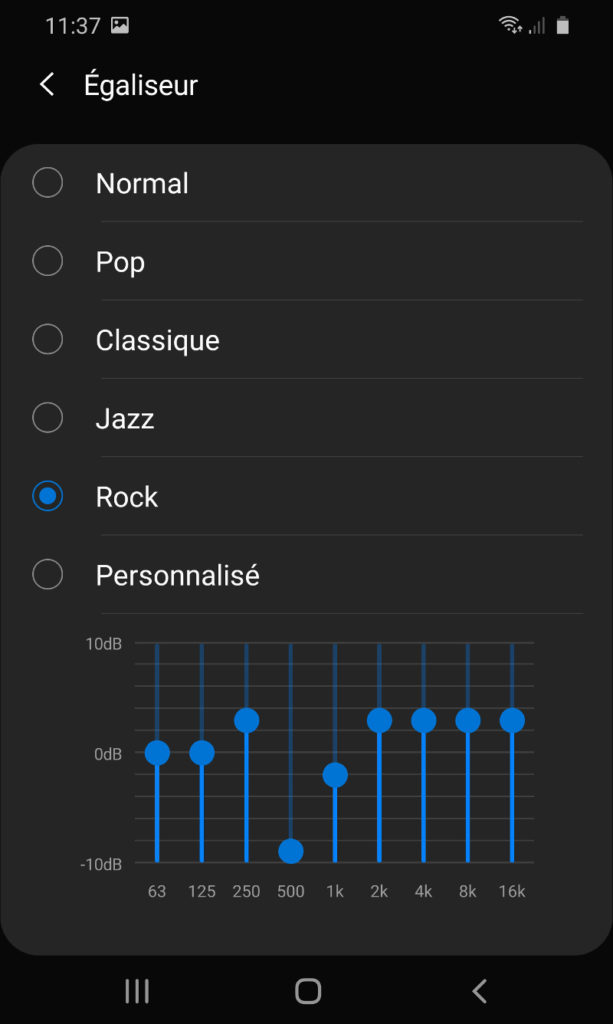Tap the 500 Hz band slider knob

(291, 851)
